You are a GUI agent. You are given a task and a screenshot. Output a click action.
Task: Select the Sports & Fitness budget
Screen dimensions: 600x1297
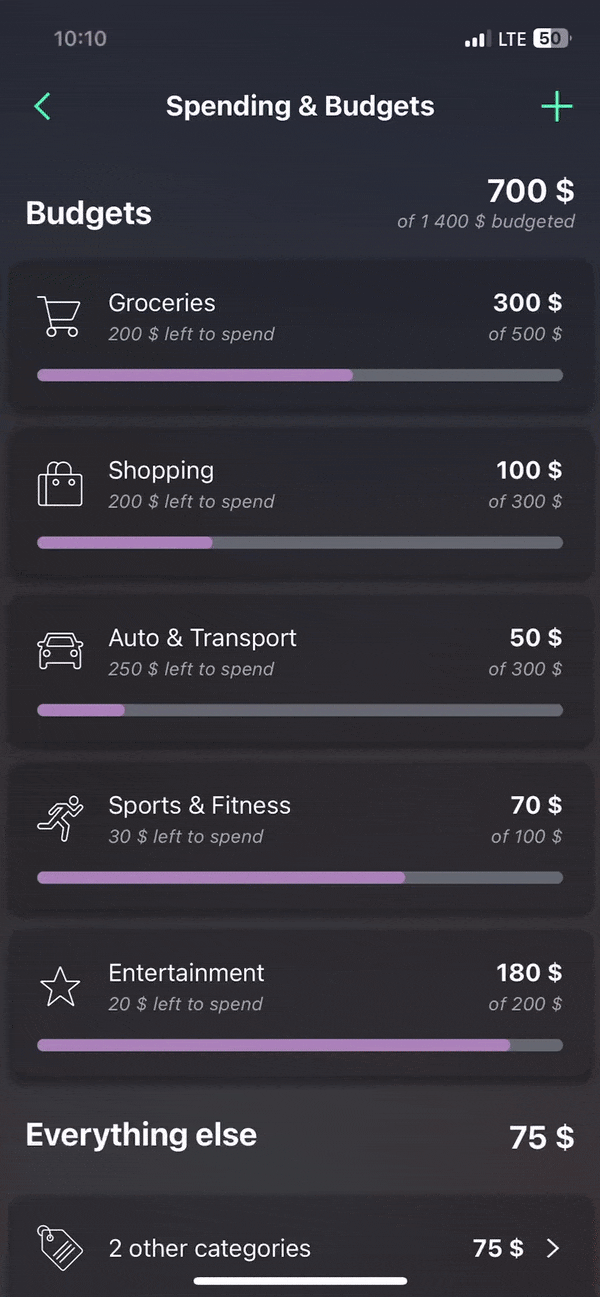click(x=300, y=838)
